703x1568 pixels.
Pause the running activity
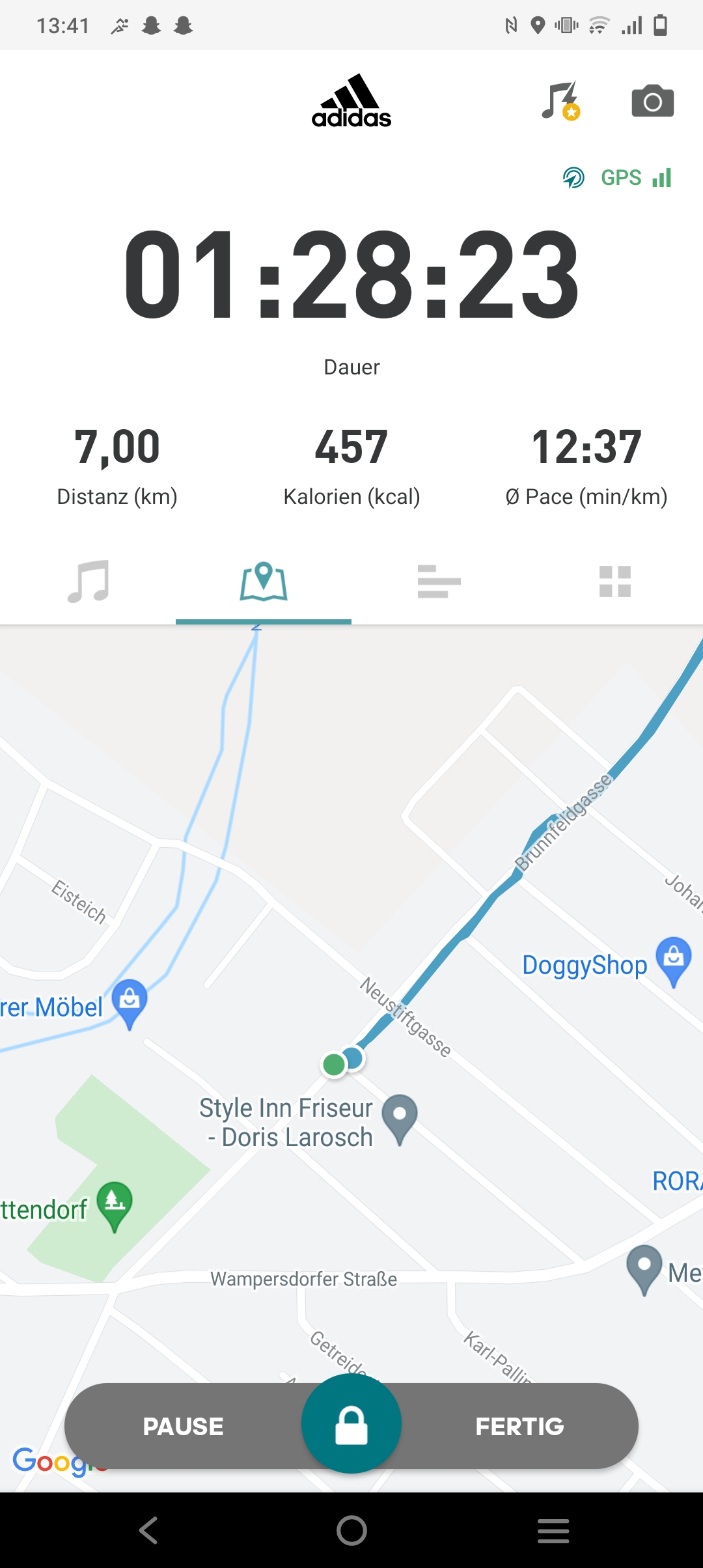click(x=183, y=1426)
